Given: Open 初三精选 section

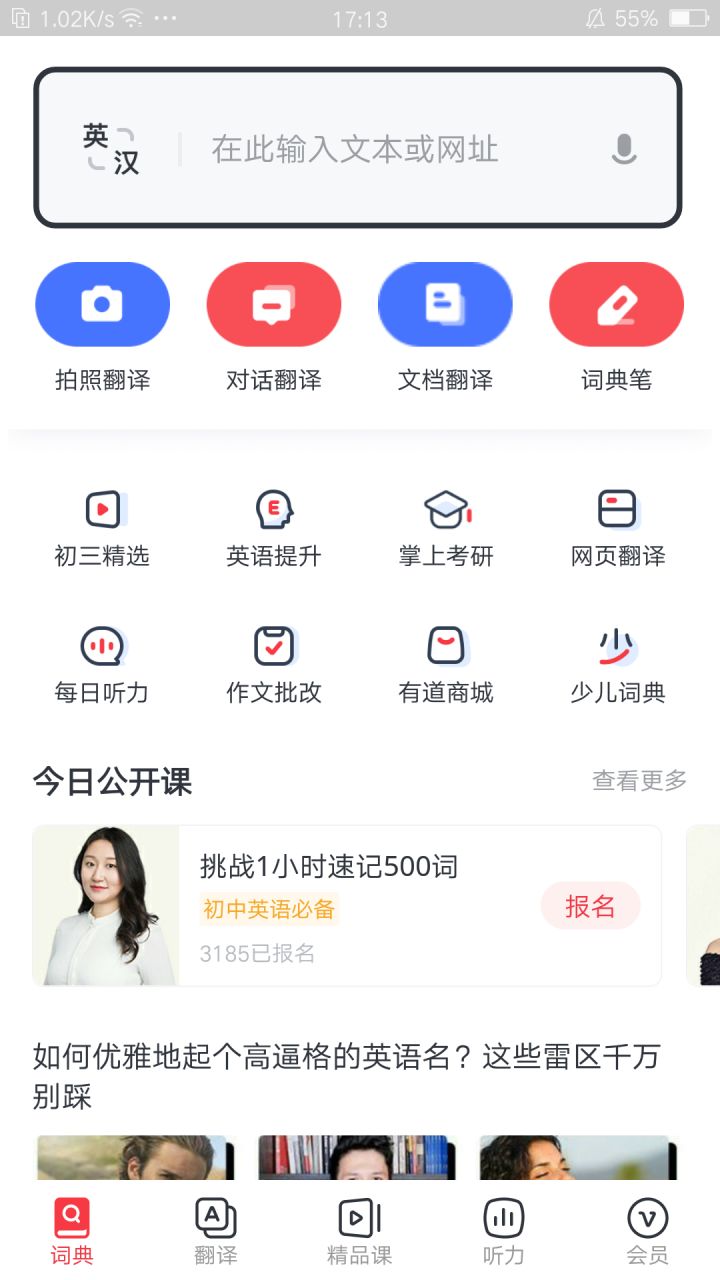Looking at the screenshot, I should [x=102, y=528].
